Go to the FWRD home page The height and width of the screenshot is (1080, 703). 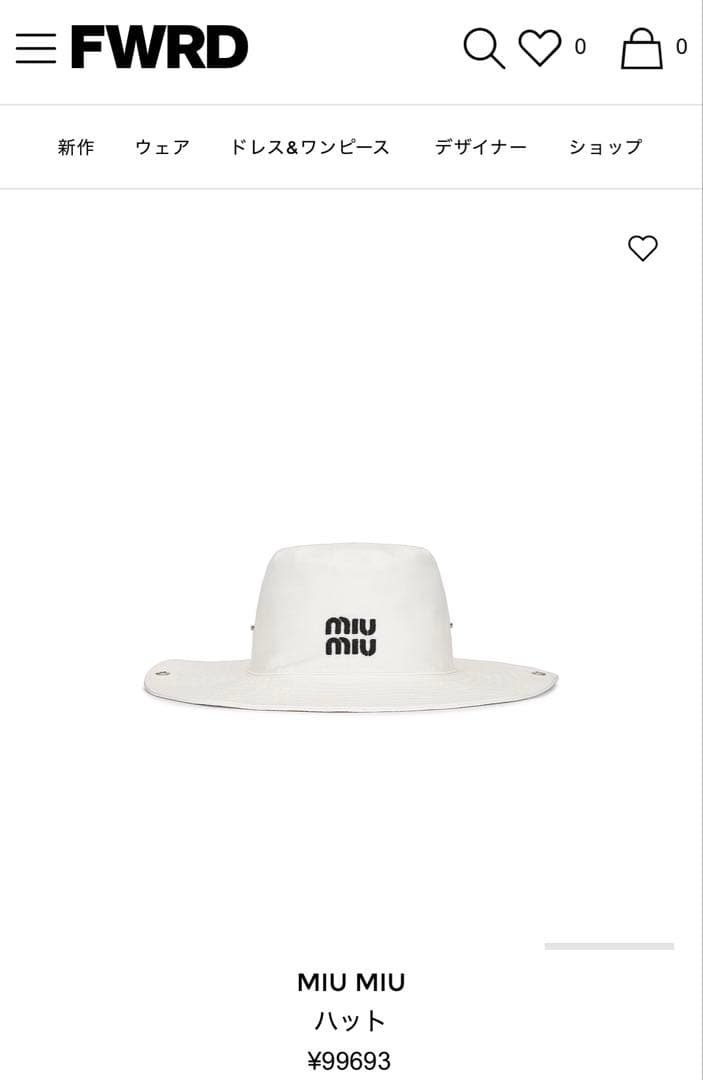click(159, 47)
